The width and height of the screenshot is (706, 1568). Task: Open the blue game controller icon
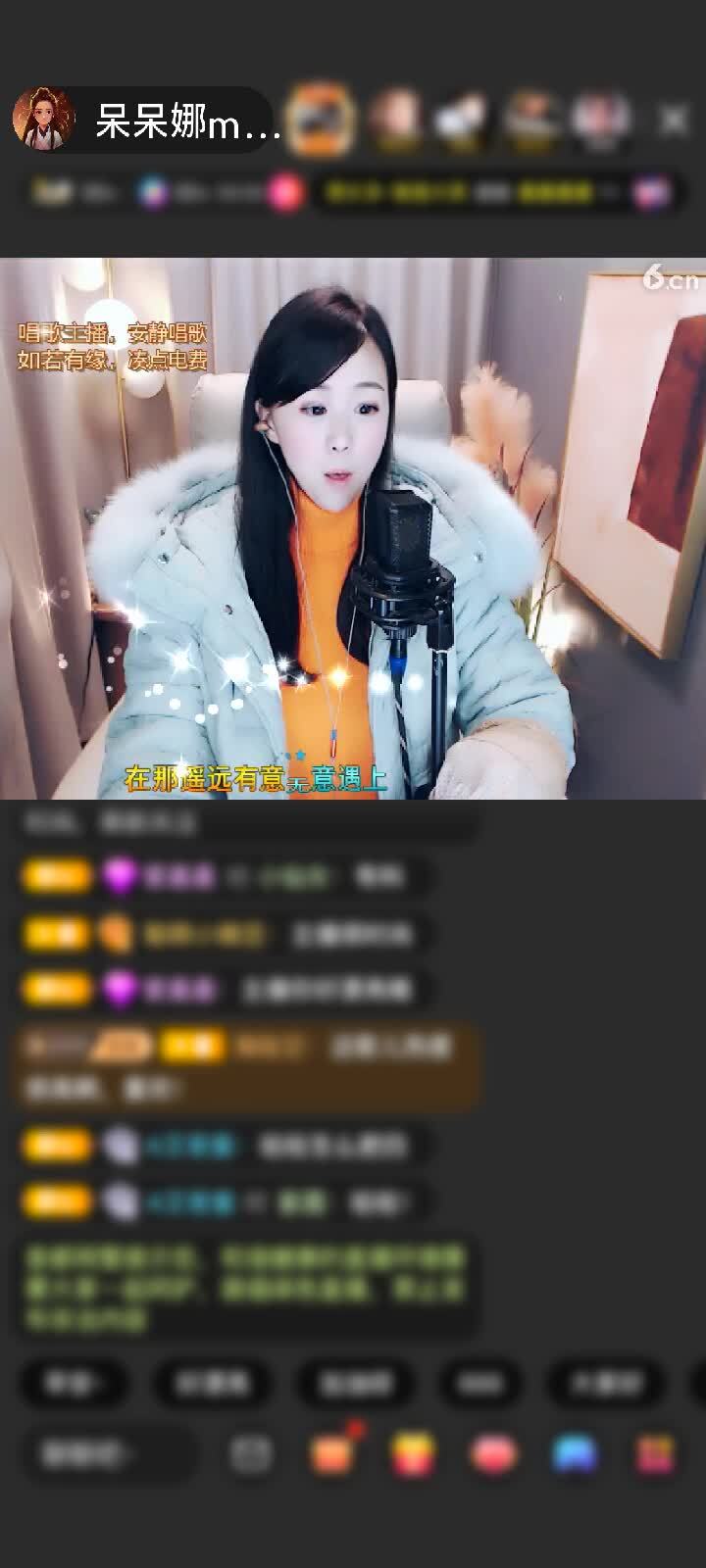(575, 1453)
